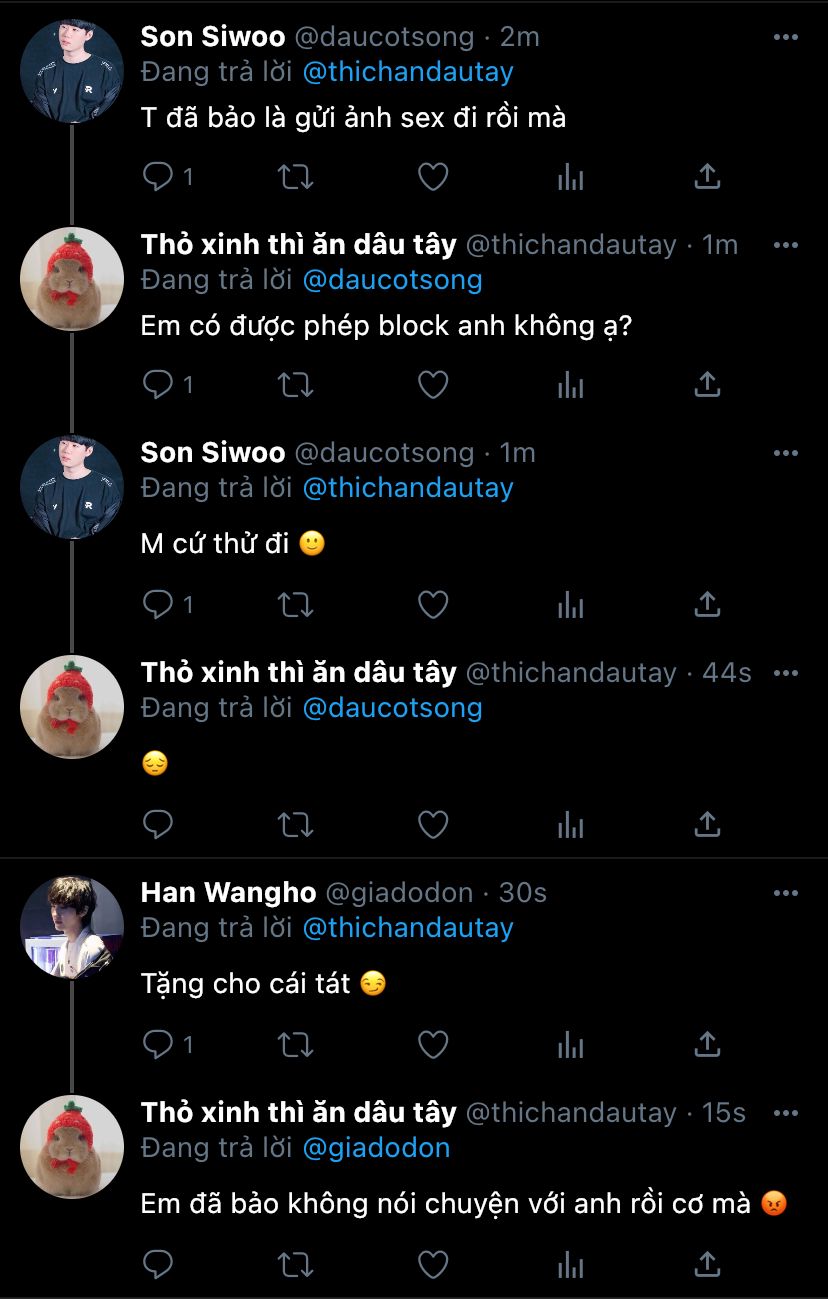View analytics of "Em có được phép block" tweet
This screenshot has height=1299, width=828.
click(570, 384)
